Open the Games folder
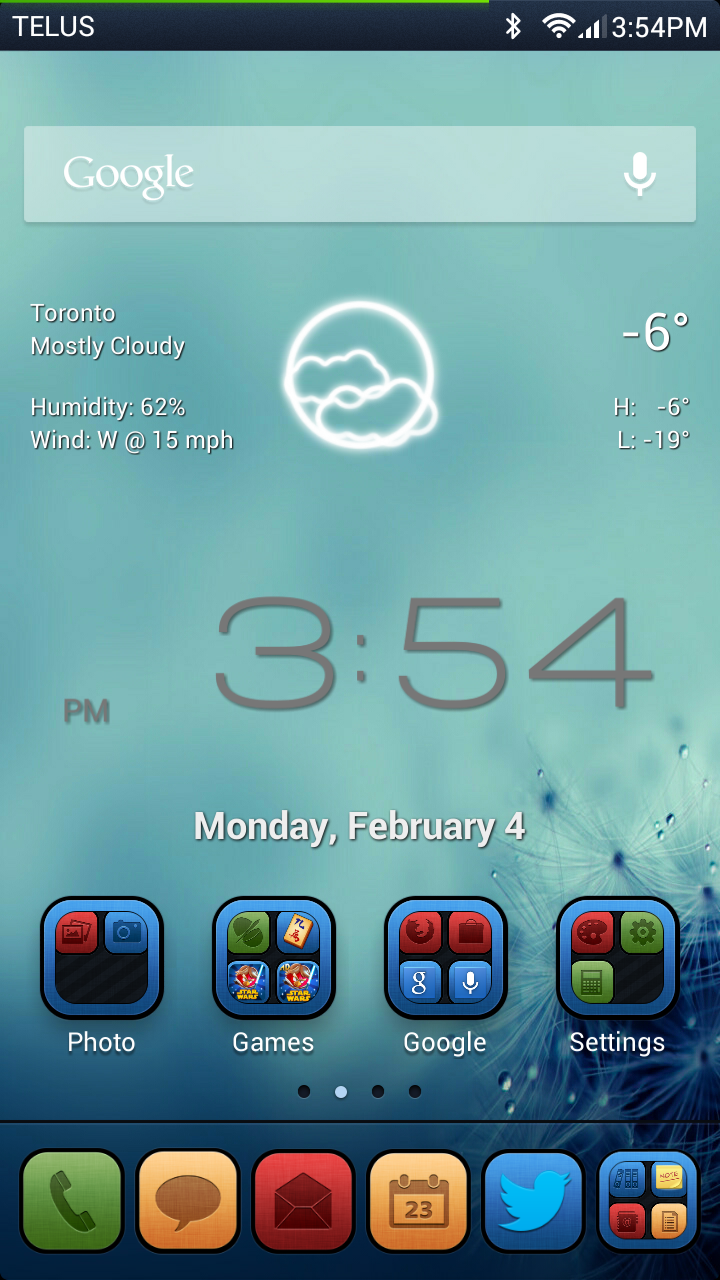Viewport: 720px width, 1280px height. click(273, 958)
